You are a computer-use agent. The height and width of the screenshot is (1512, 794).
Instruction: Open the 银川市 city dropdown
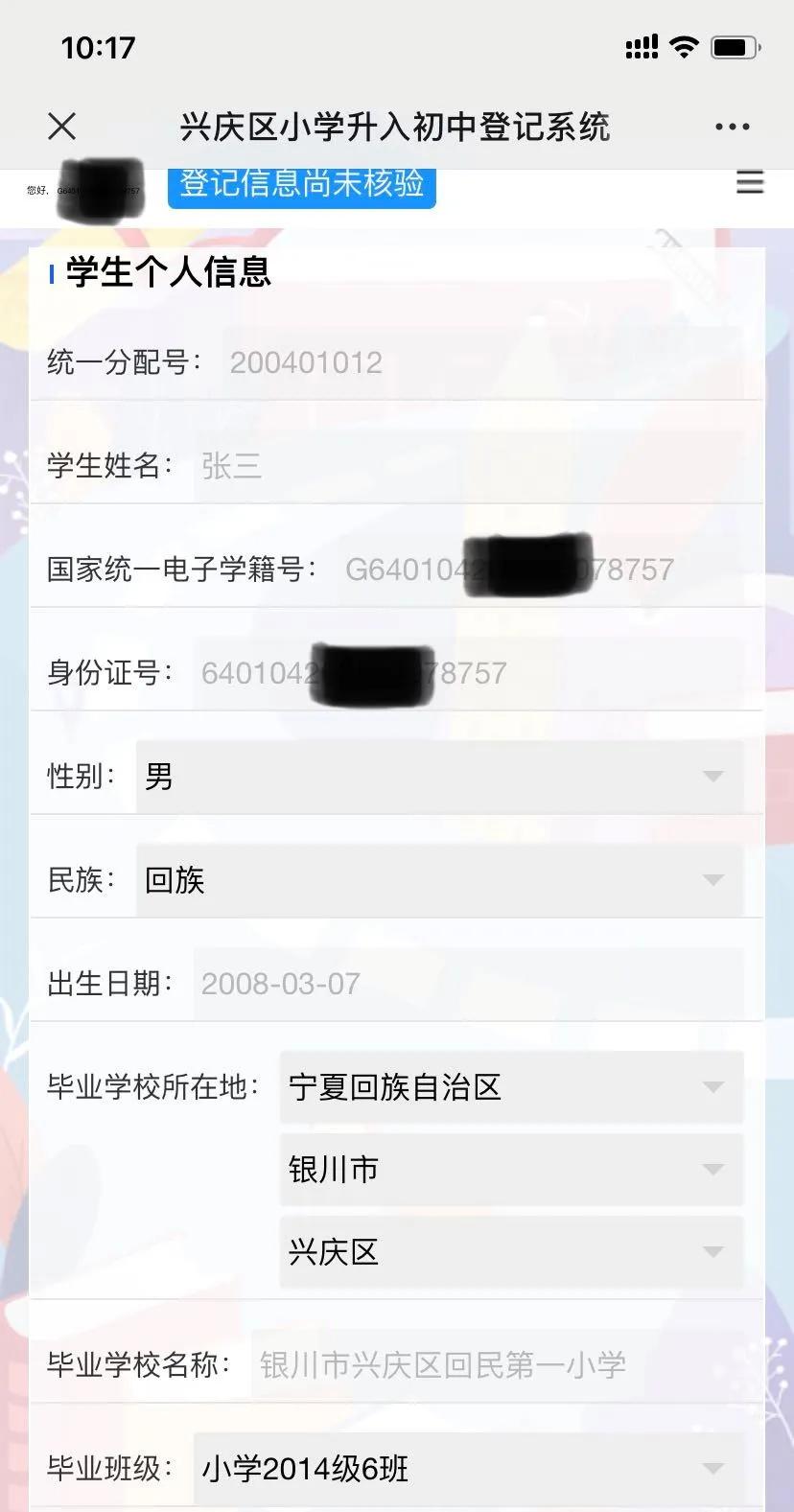(511, 1170)
